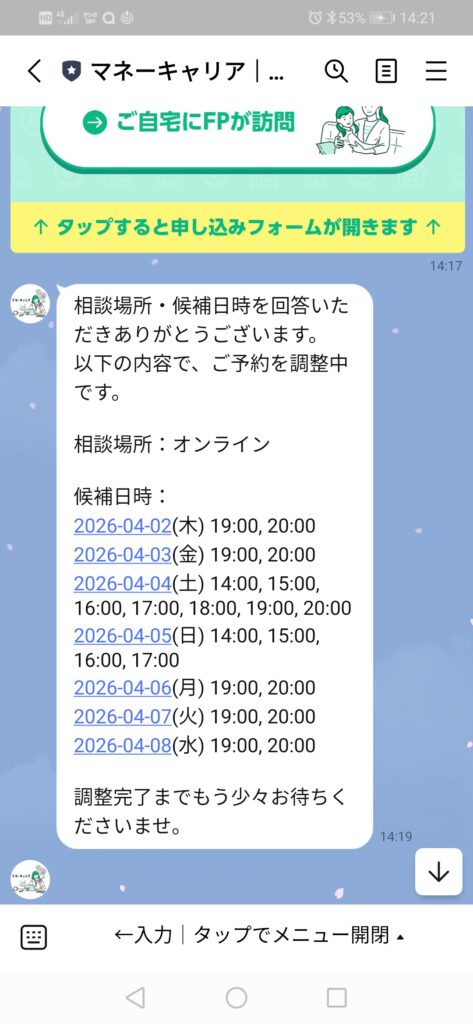The height and width of the screenshot is (1024, 473).
Task: Follow the 2026-04-05 date link
Action: tap(122, 635)
